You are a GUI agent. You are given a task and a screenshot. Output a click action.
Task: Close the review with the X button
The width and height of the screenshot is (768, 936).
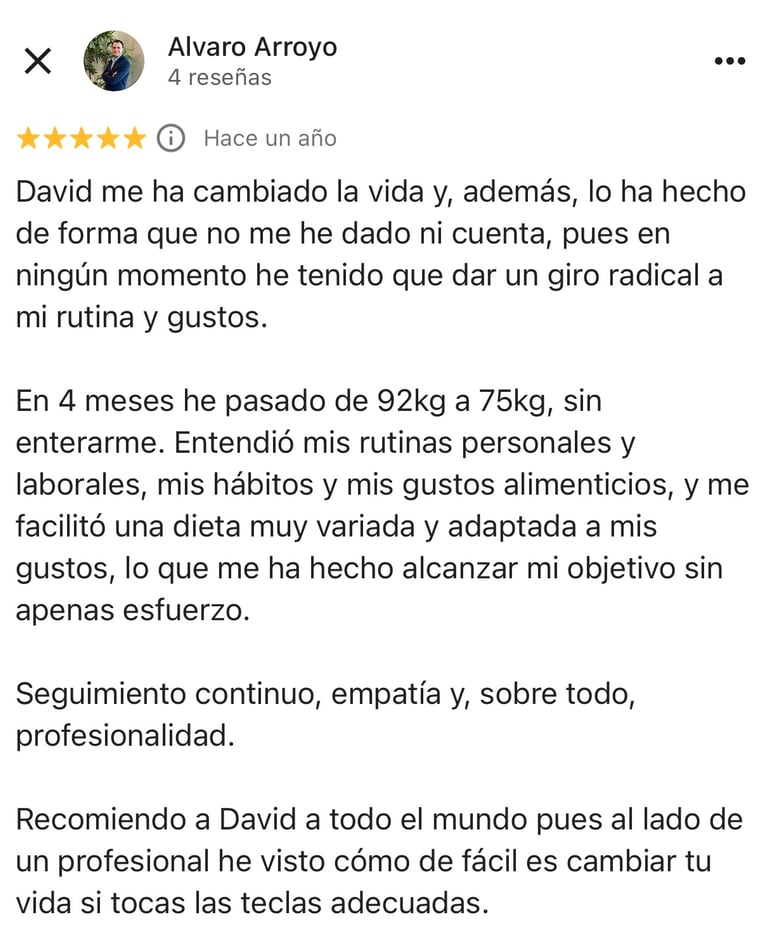38,61
